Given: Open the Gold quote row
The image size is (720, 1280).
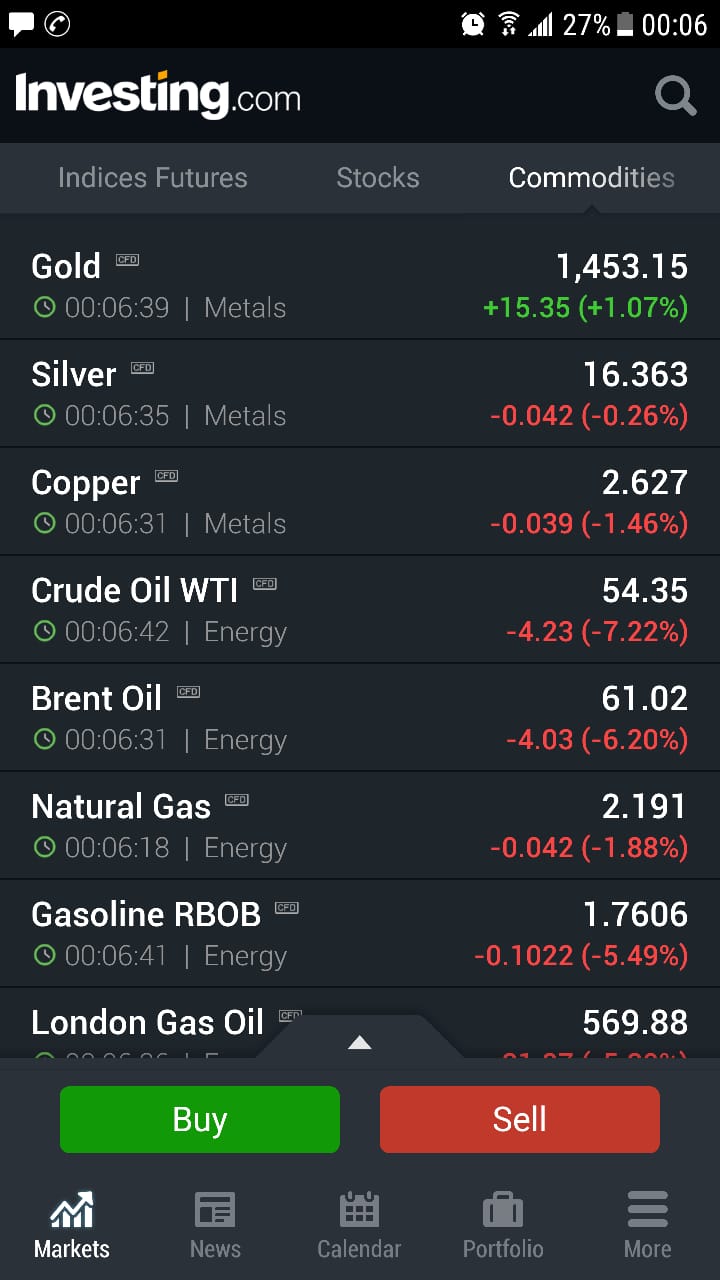Looking at the screenshot, I should [360, 286].
